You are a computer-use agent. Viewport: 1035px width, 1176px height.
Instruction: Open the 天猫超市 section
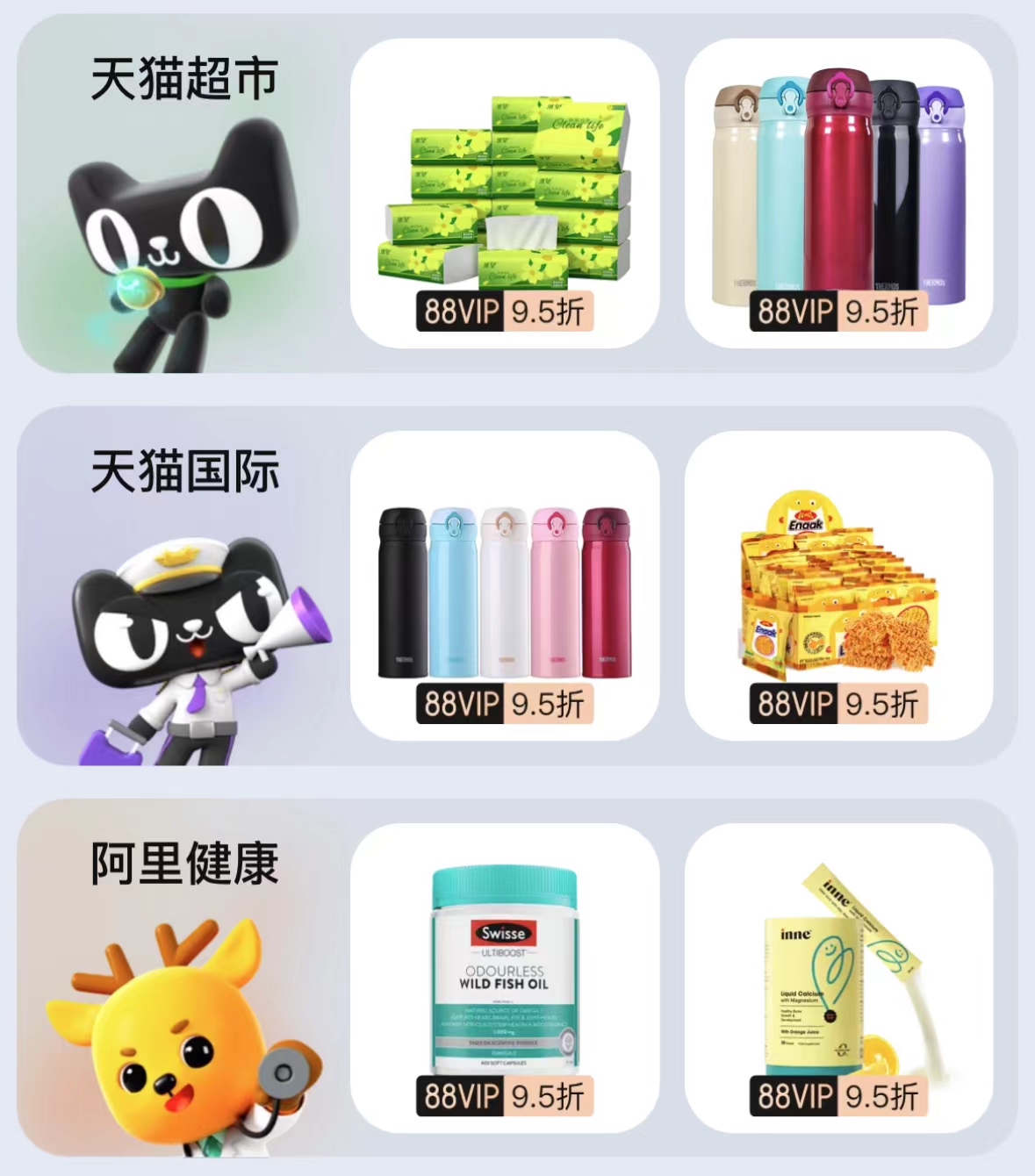click(184, 79)
